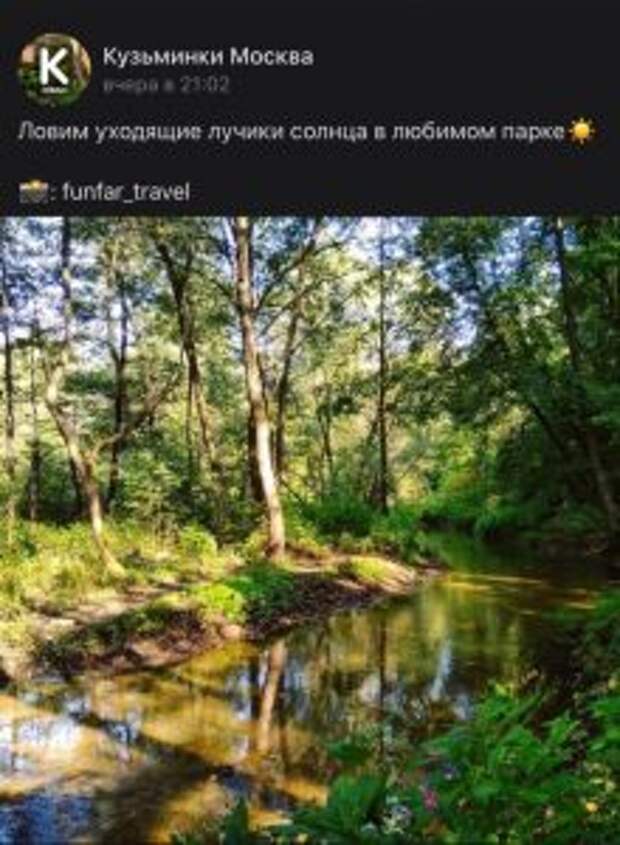
Task: Open the park photo in the post
Action: (x=310, y=530)
